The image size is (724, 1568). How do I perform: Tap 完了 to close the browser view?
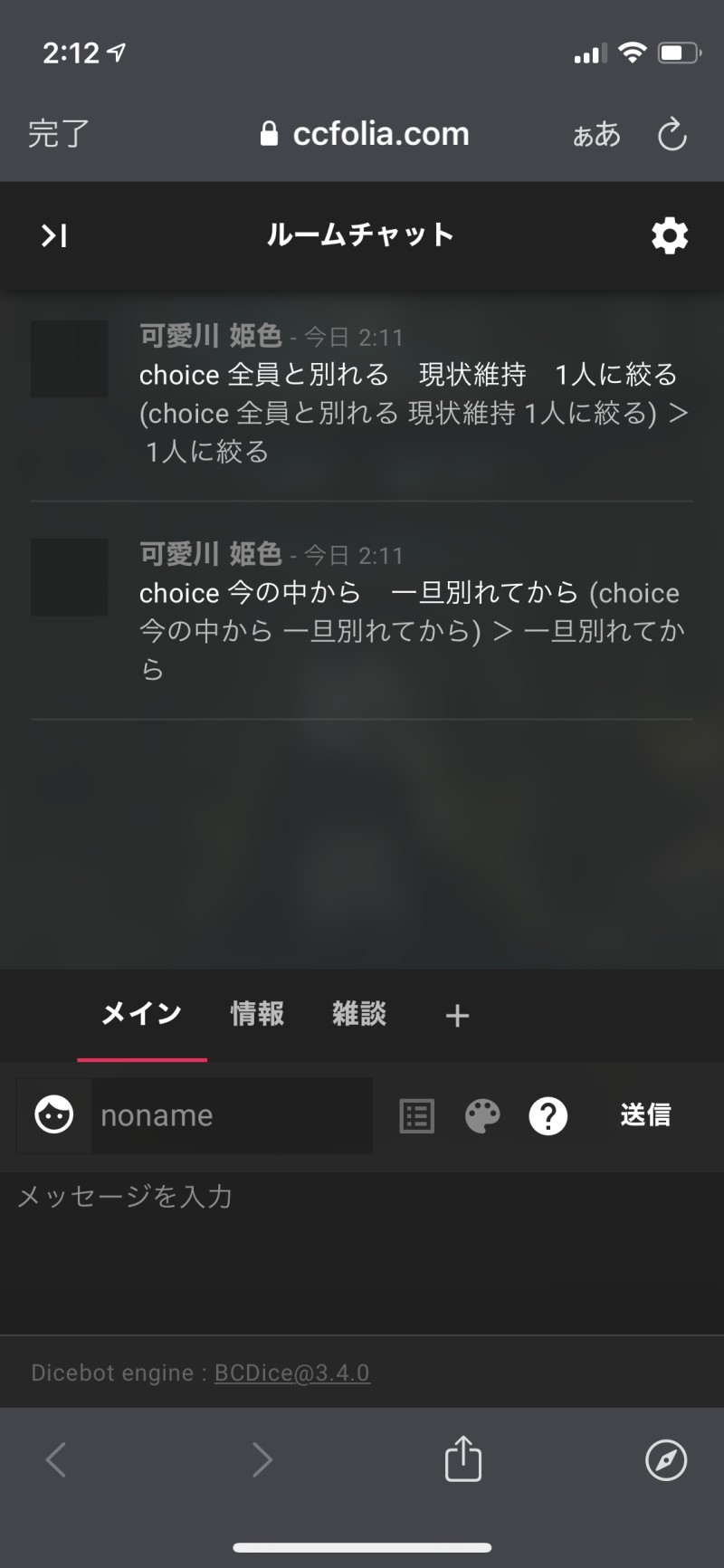pos(59,134)
